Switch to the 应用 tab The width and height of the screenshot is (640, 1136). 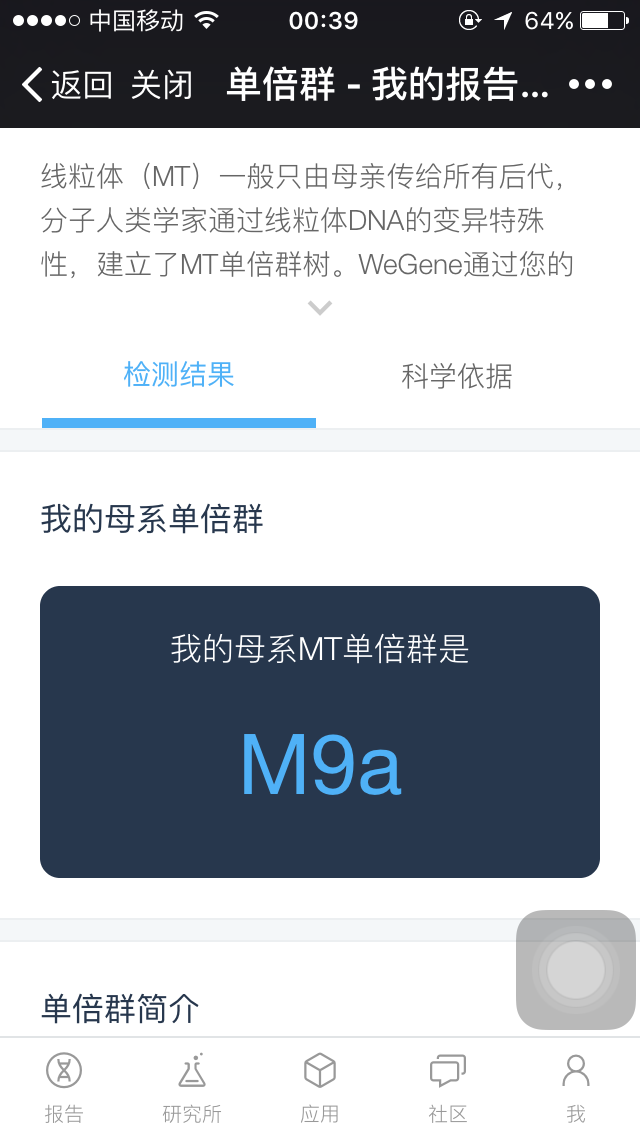coord(320,1087)
